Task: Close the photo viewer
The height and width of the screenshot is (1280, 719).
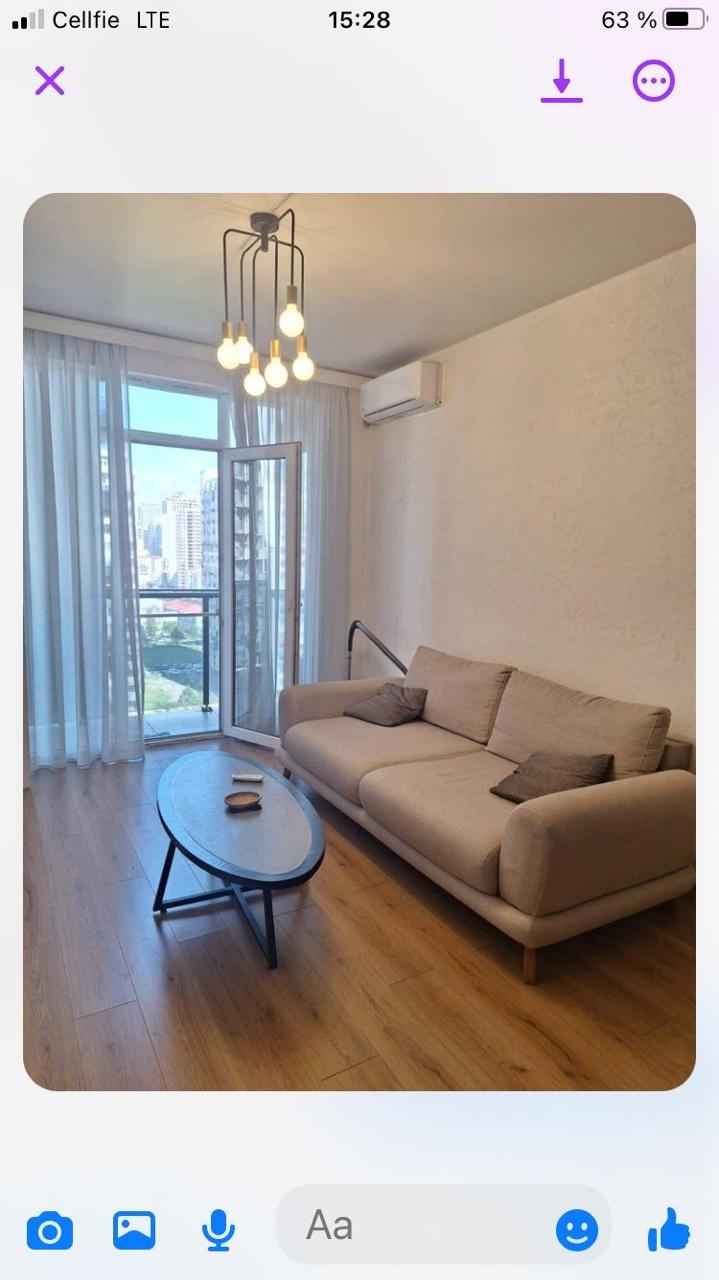Action: (x=49, y=80)
